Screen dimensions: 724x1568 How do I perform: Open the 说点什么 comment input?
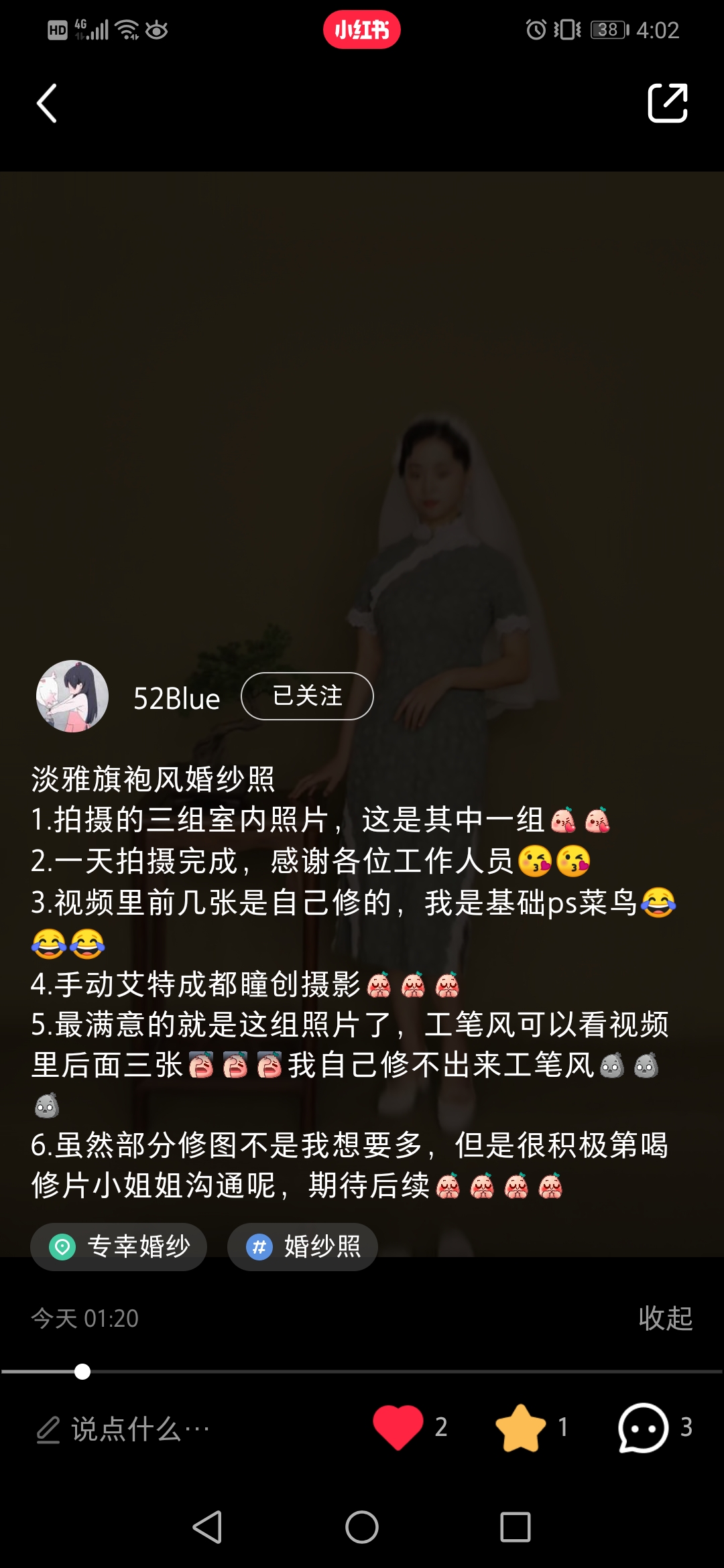[x=124, y=1429]
